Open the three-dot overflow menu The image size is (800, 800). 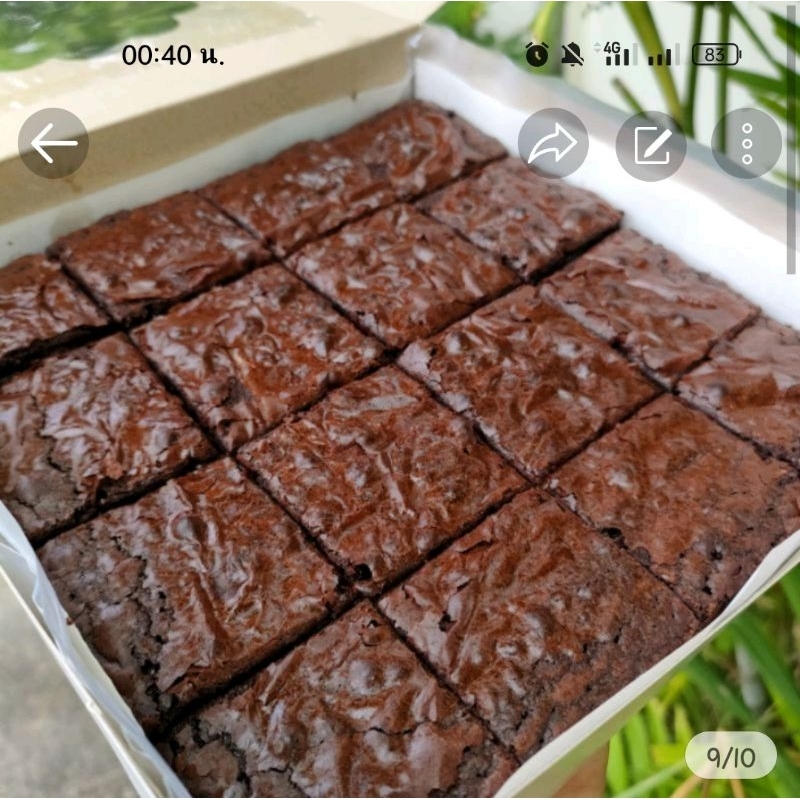click(x=746, y=143)
